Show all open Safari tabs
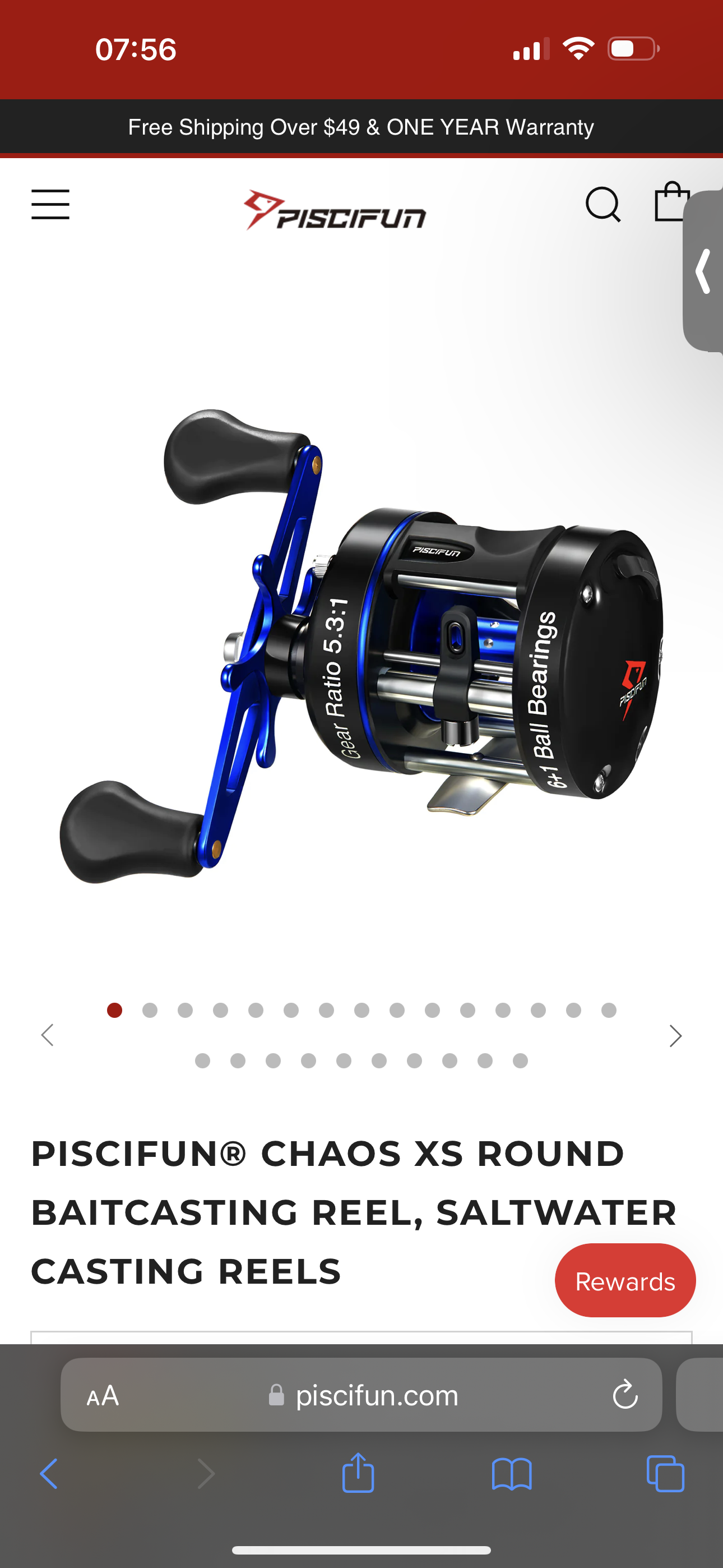723x1568 pixels. point(665,1474)
